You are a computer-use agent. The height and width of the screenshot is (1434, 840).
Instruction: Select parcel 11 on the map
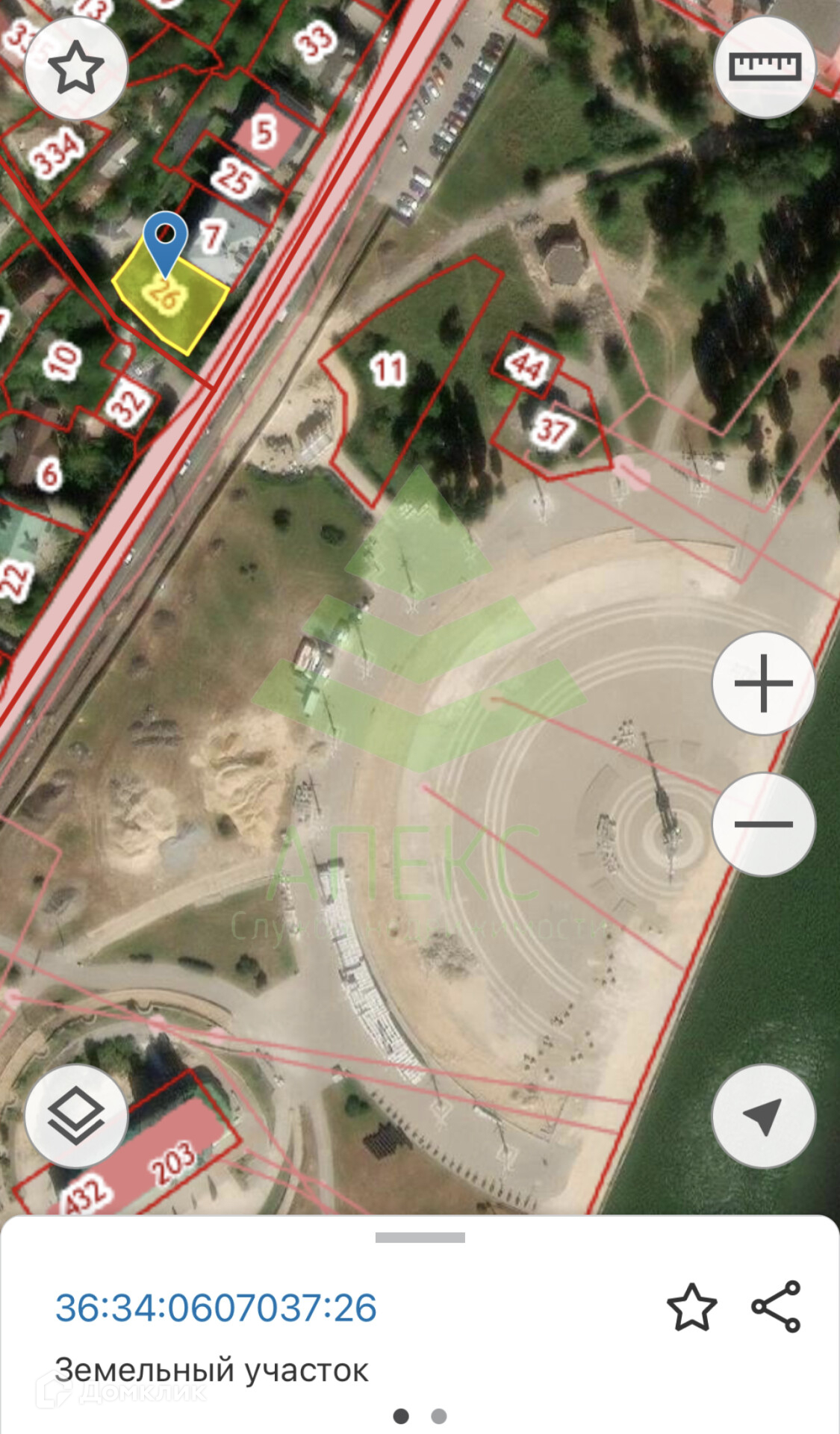[x=388, y=370]
